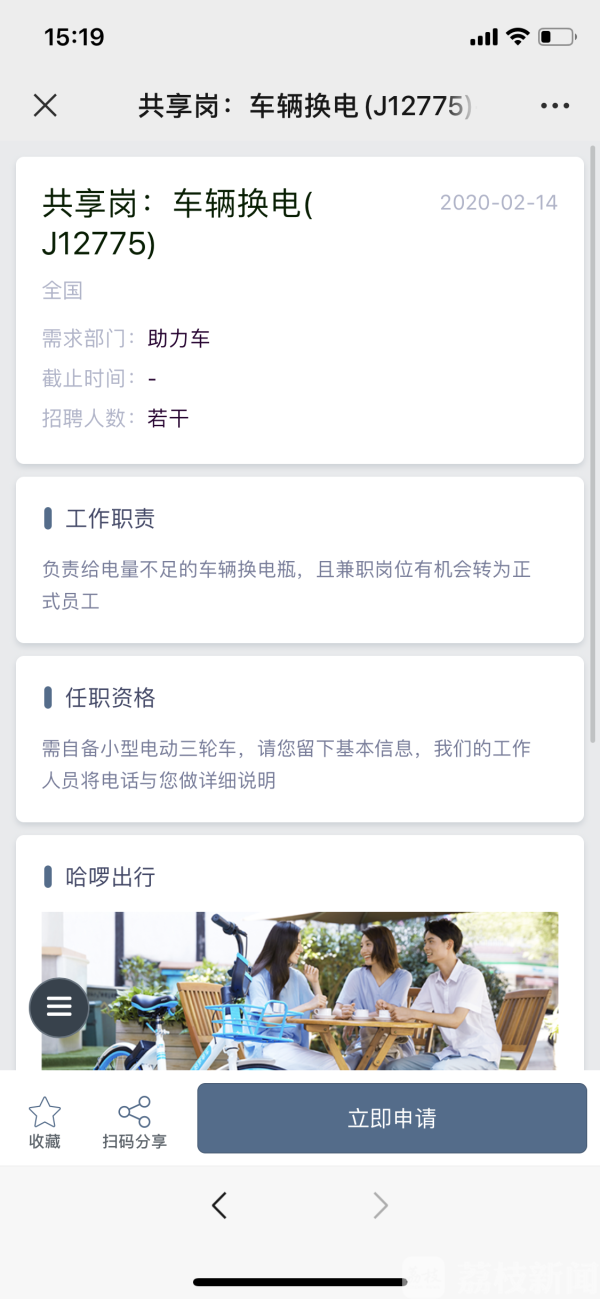Image resolution: width=600 pixels, height=1299 pixels.
Task: Open the three-dot overflow menu
Action: (554, 106)
